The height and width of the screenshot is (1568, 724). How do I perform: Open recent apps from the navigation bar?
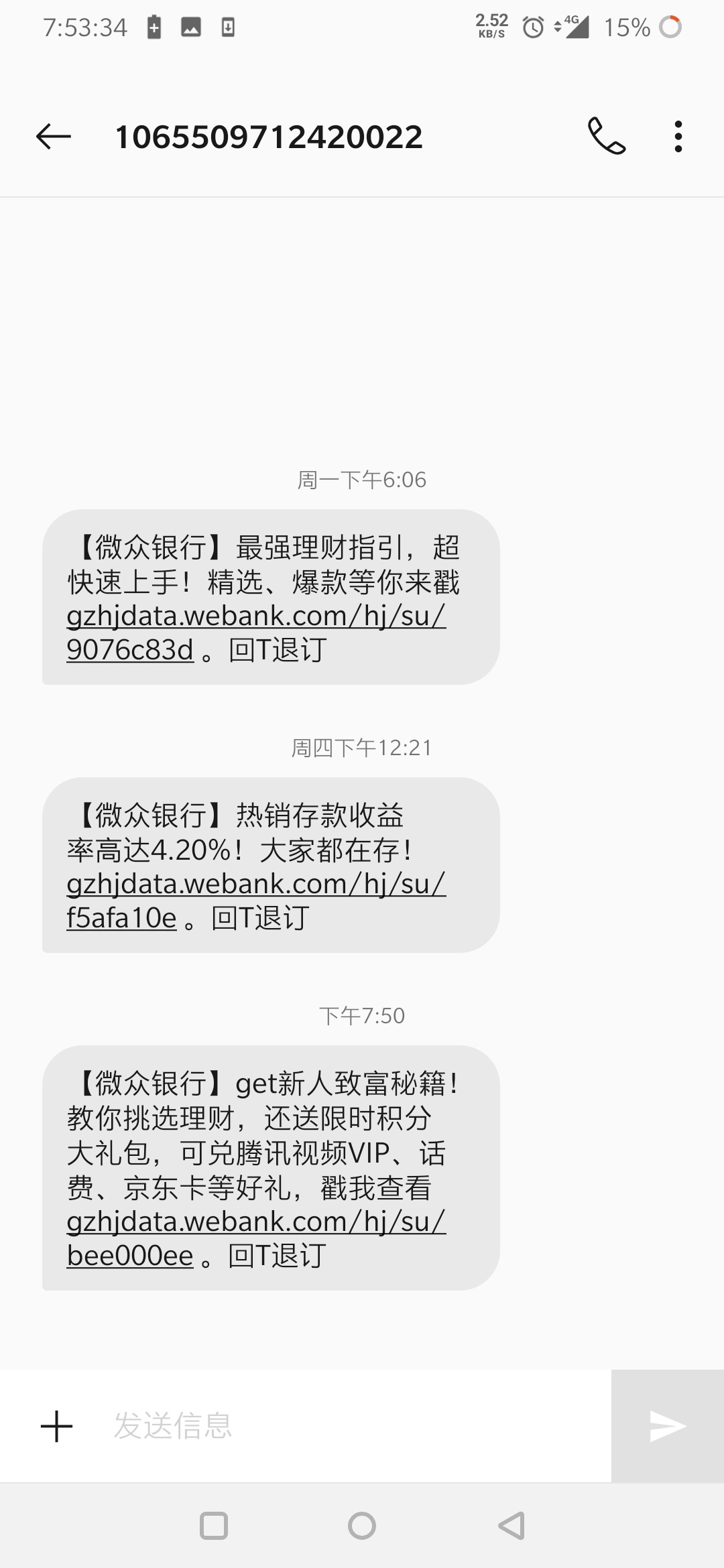click(214, 1526)
